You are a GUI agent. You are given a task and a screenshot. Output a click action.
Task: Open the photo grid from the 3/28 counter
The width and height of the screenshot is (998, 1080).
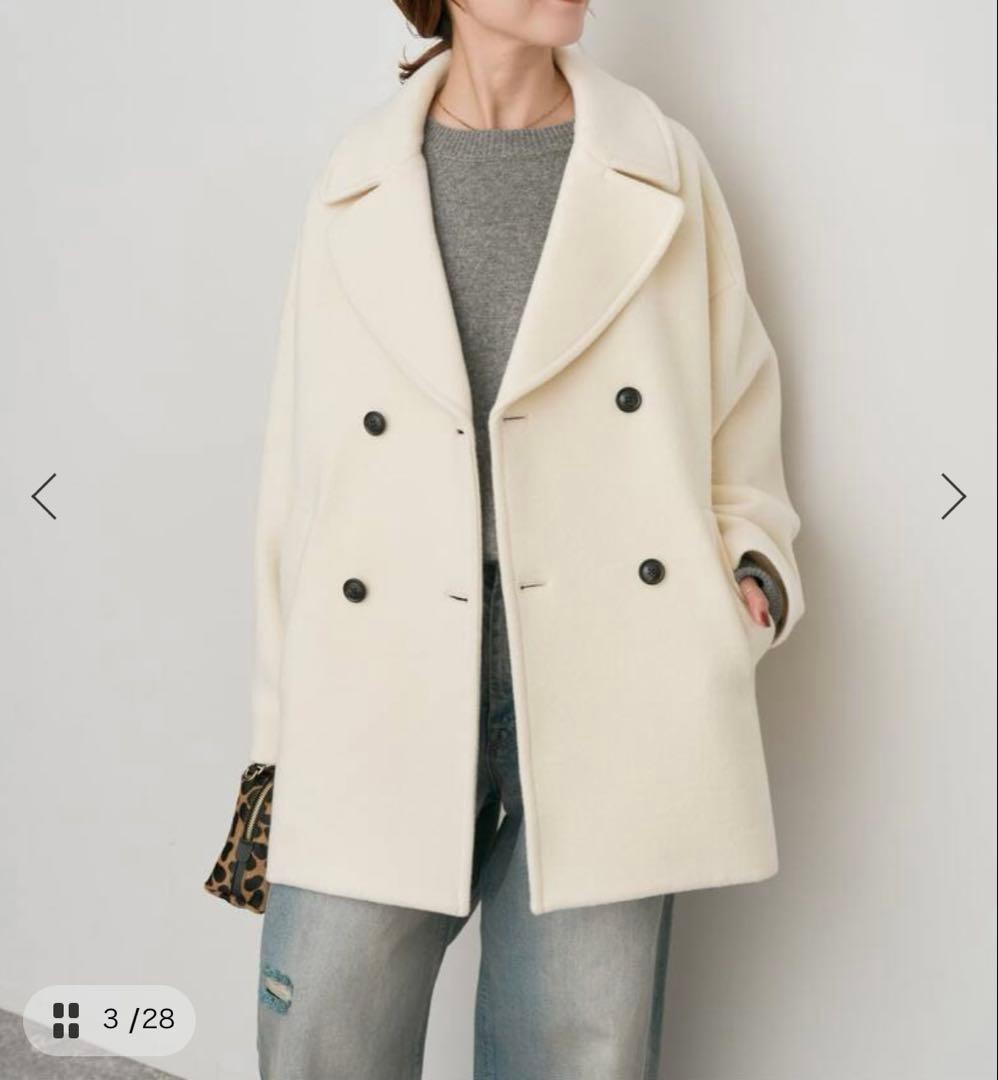click(67, 1020)
